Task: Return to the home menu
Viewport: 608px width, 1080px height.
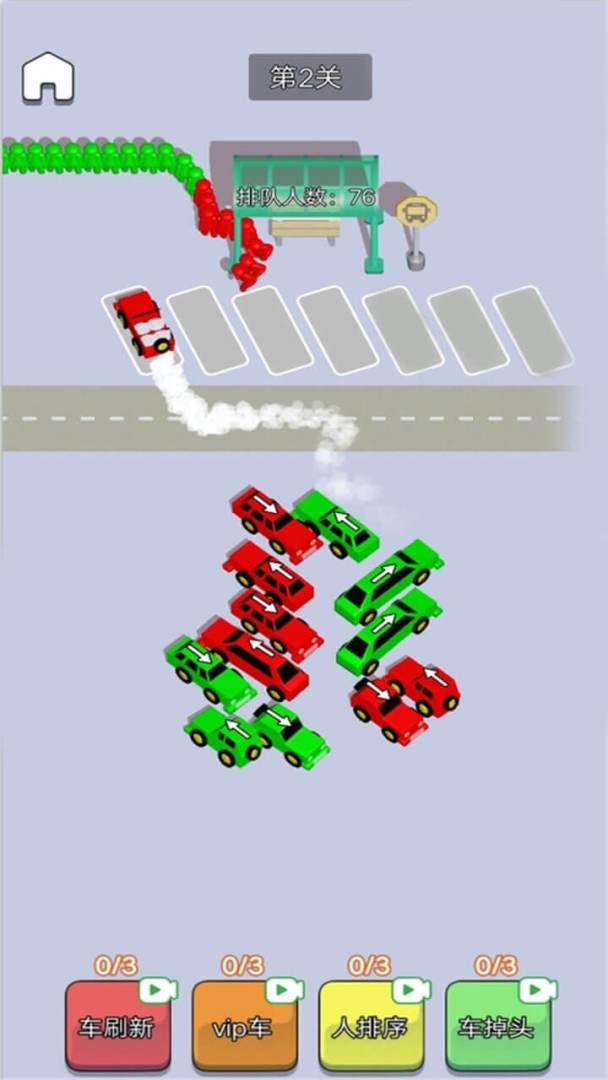Action: coord(48,77)
